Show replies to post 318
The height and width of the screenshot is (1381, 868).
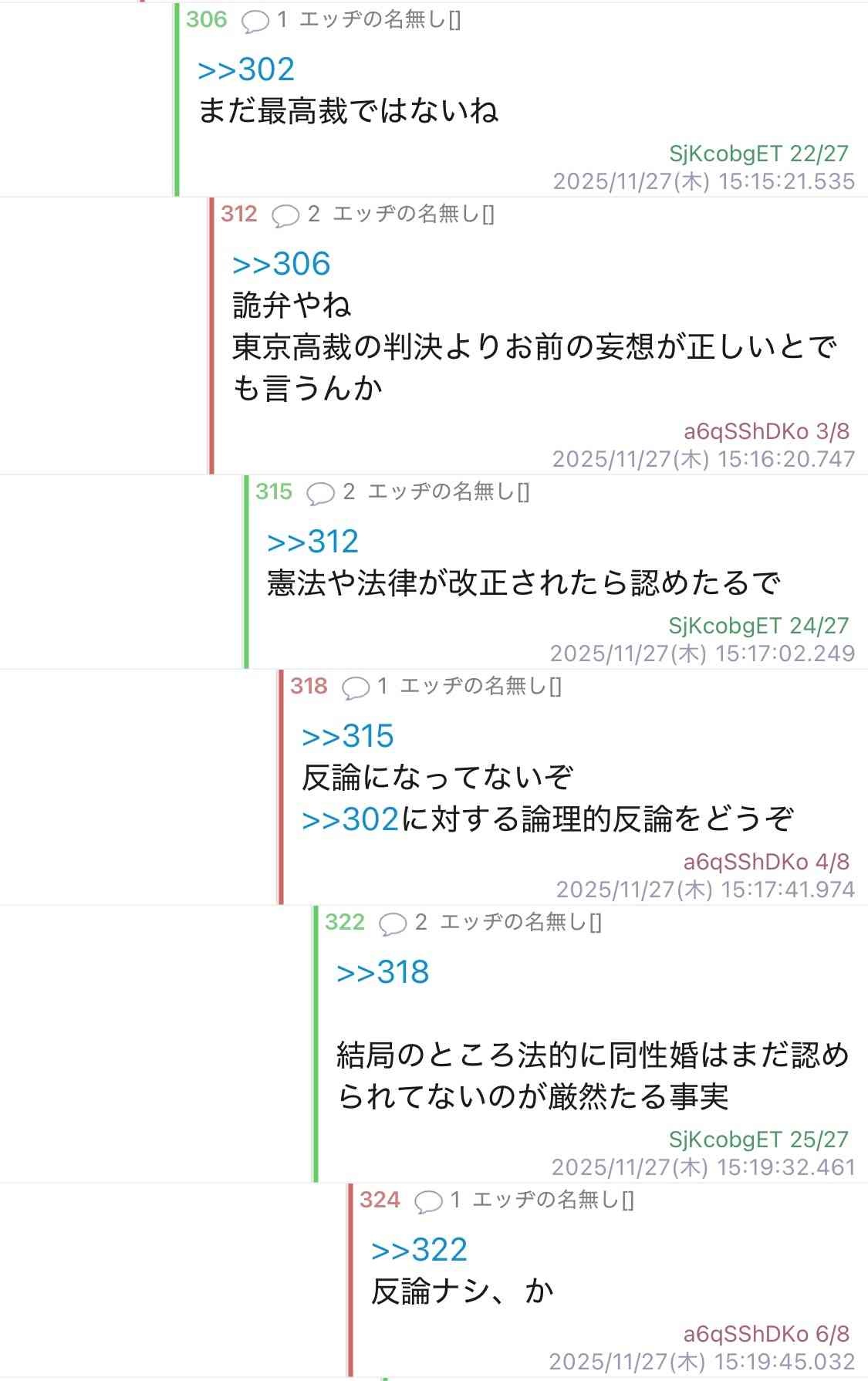tap(356, 687)
